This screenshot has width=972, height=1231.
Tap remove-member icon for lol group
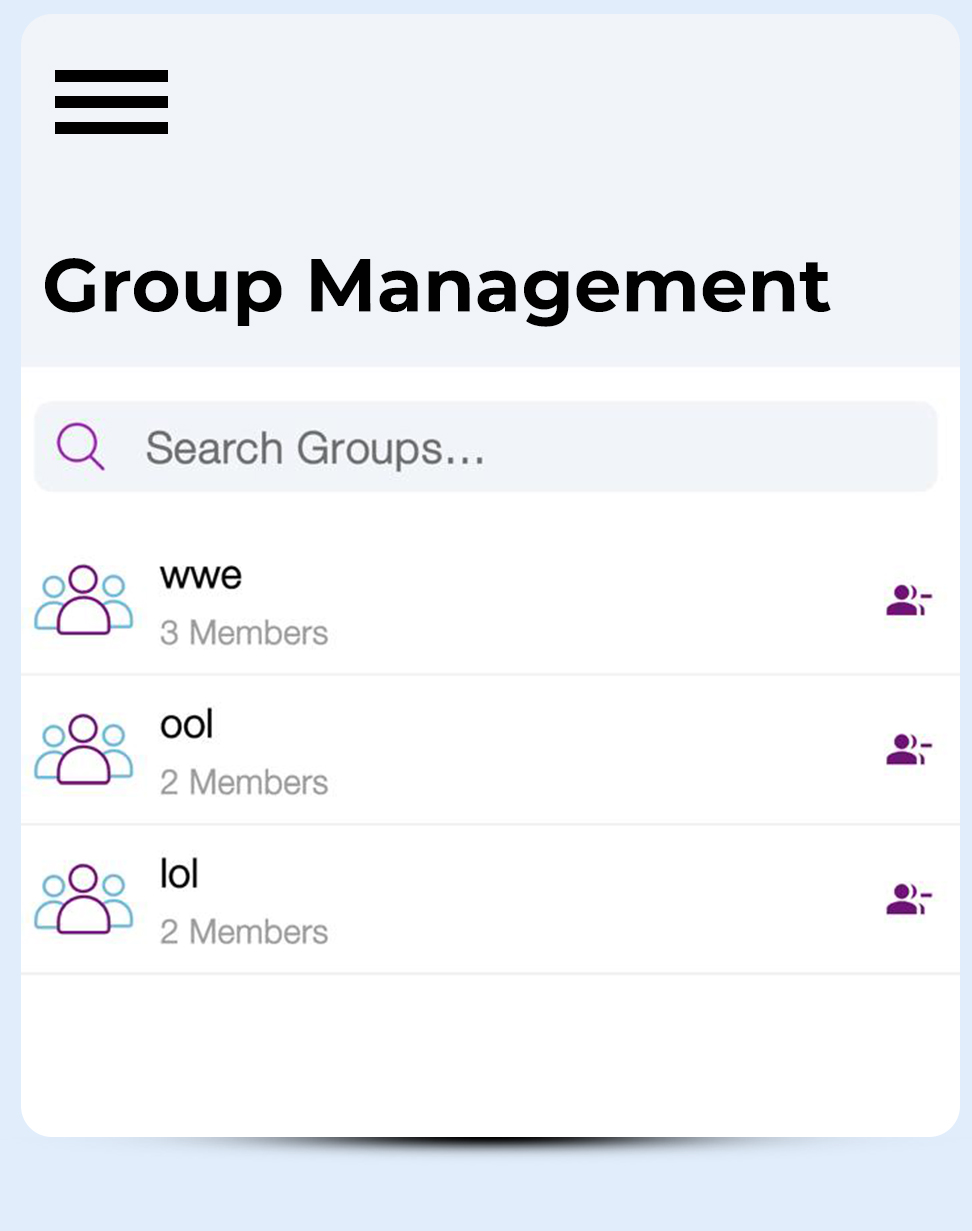[908, 900]
